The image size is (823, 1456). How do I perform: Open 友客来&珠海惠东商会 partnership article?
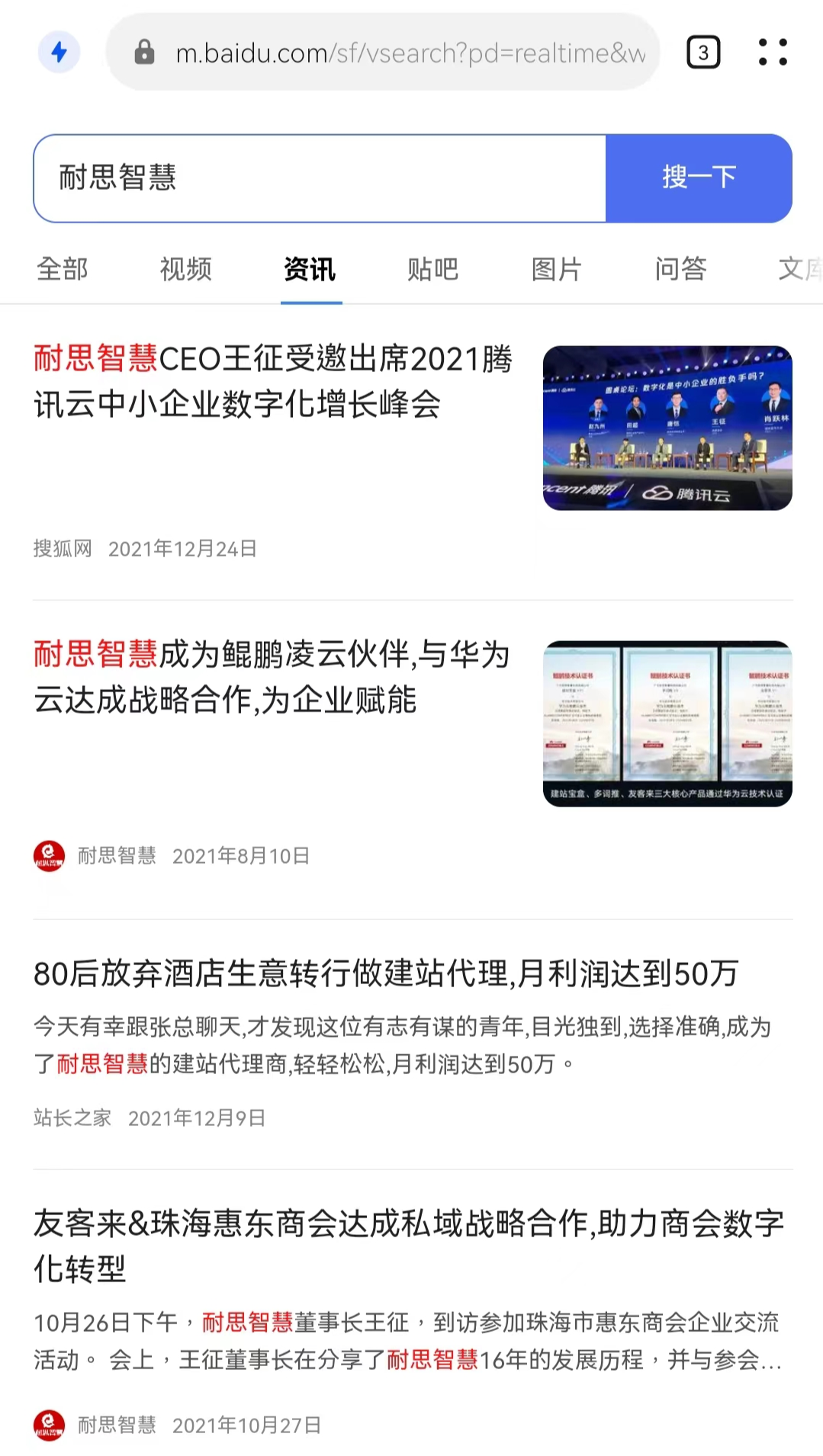[409, 1246]
